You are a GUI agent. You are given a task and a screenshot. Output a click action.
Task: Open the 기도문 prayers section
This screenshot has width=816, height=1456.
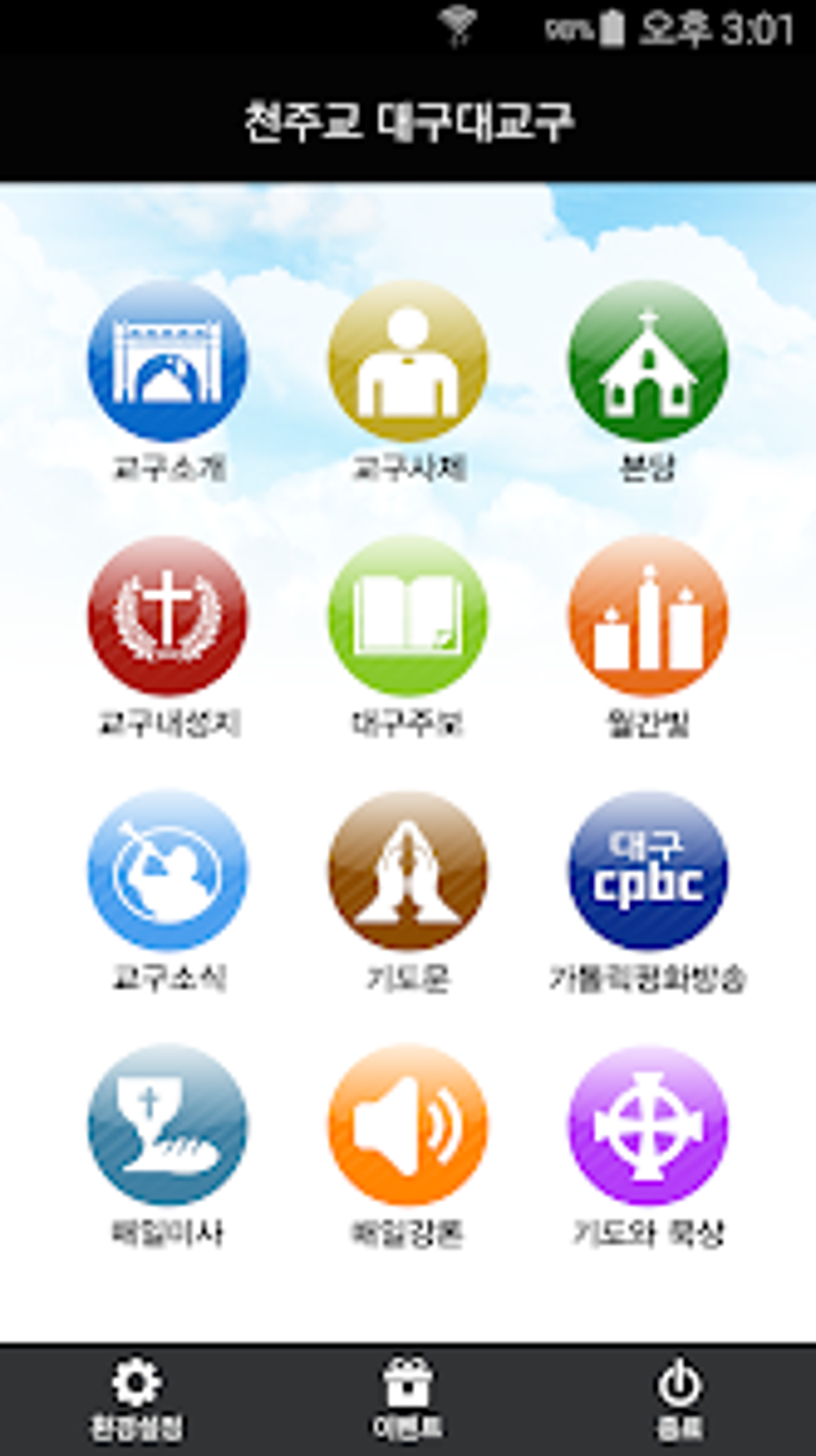[408, 870]
